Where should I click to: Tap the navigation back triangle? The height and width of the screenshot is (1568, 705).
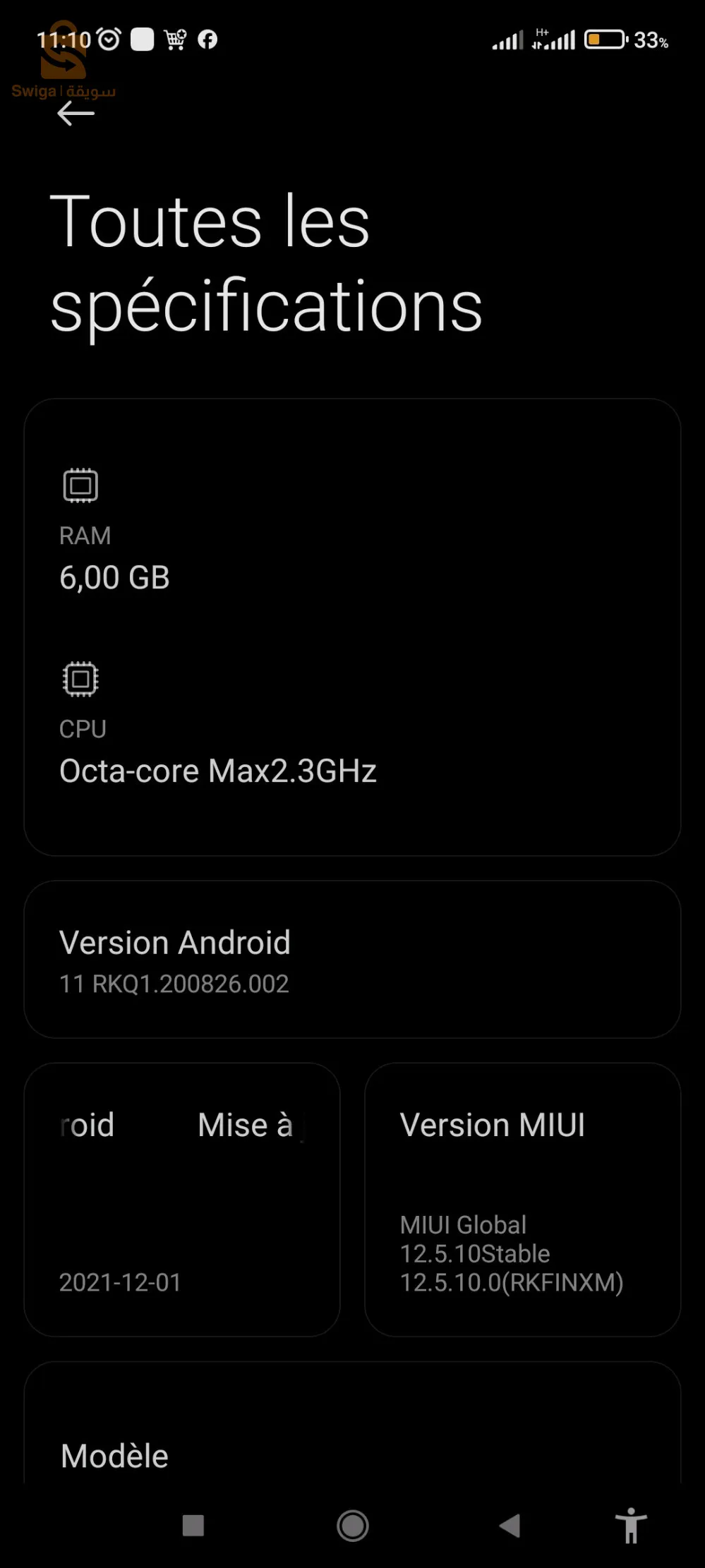click(x=511, y=1526)
